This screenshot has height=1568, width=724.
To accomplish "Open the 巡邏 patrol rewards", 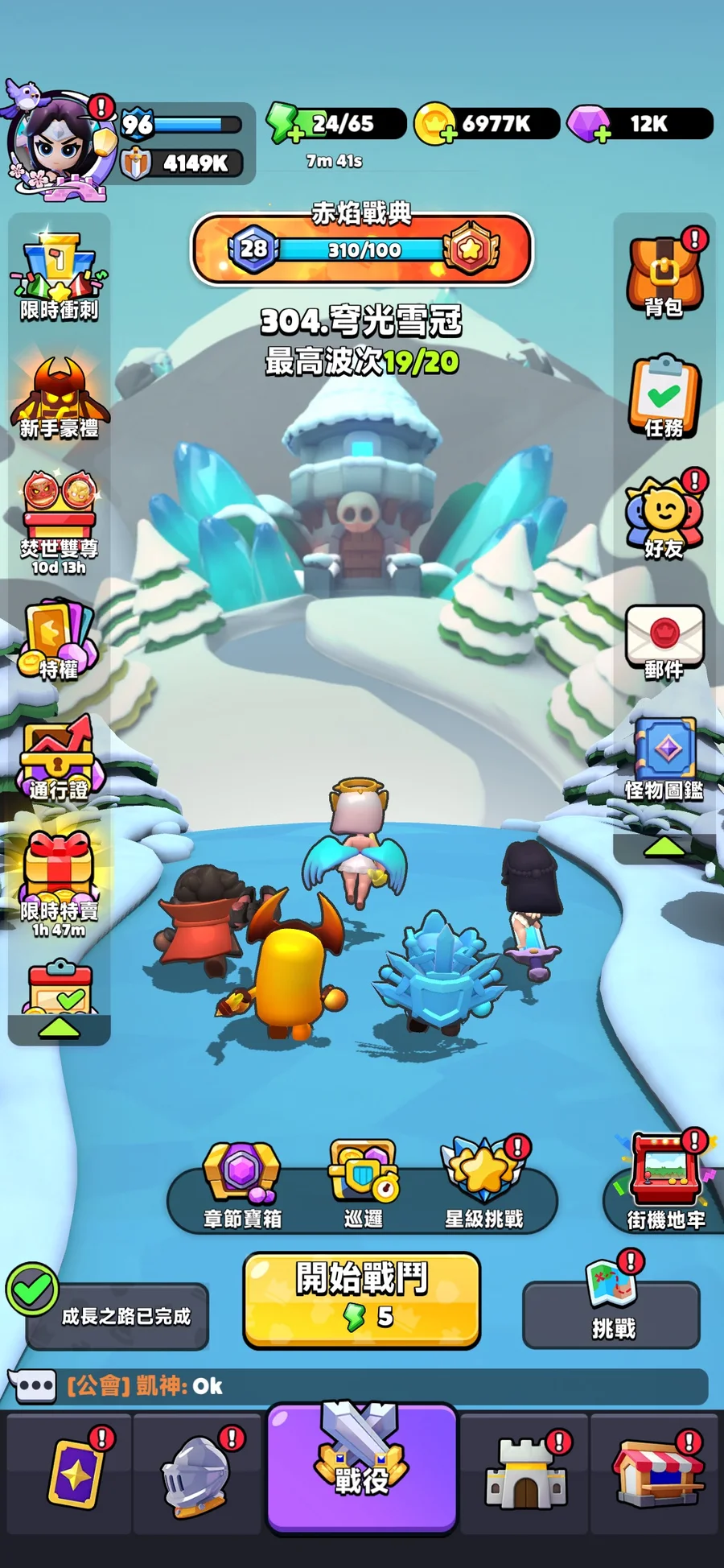I will [364, 1185].
